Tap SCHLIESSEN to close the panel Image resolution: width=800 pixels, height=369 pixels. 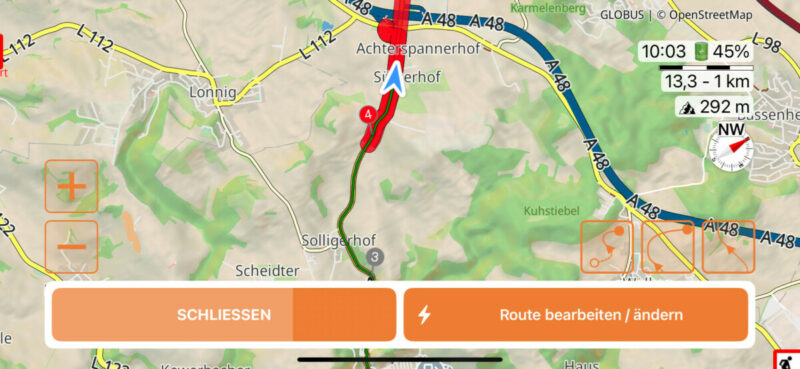click(x=224, y=314)
